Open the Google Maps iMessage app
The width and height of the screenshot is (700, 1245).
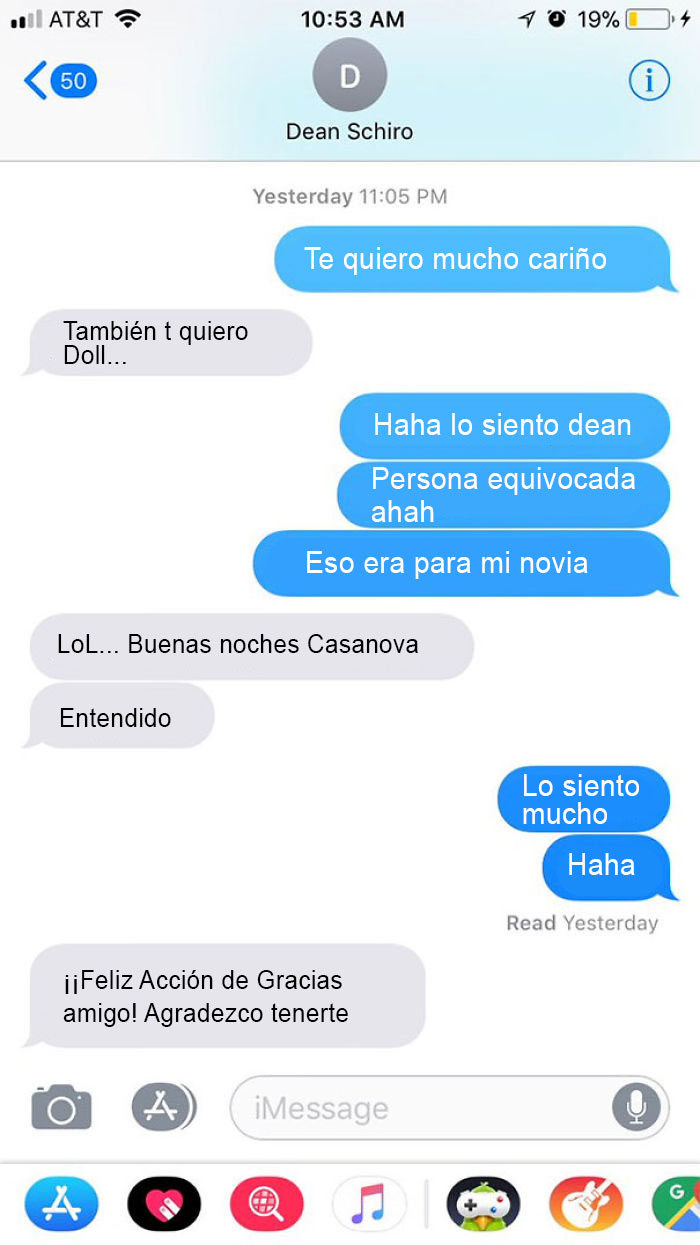(x=676, y=1204)
